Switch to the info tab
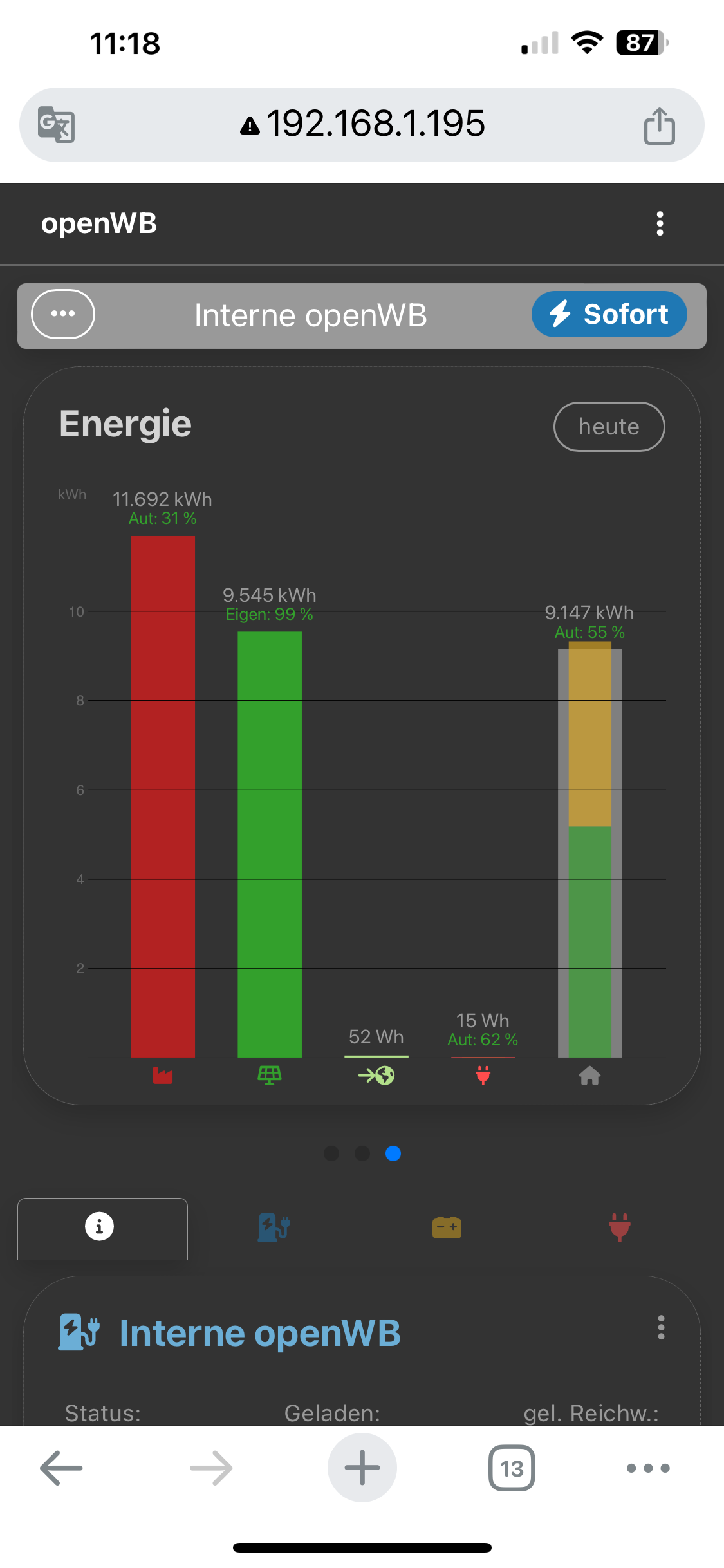This screenshot has height=1568, width=724. click(x=100, y=1227)
